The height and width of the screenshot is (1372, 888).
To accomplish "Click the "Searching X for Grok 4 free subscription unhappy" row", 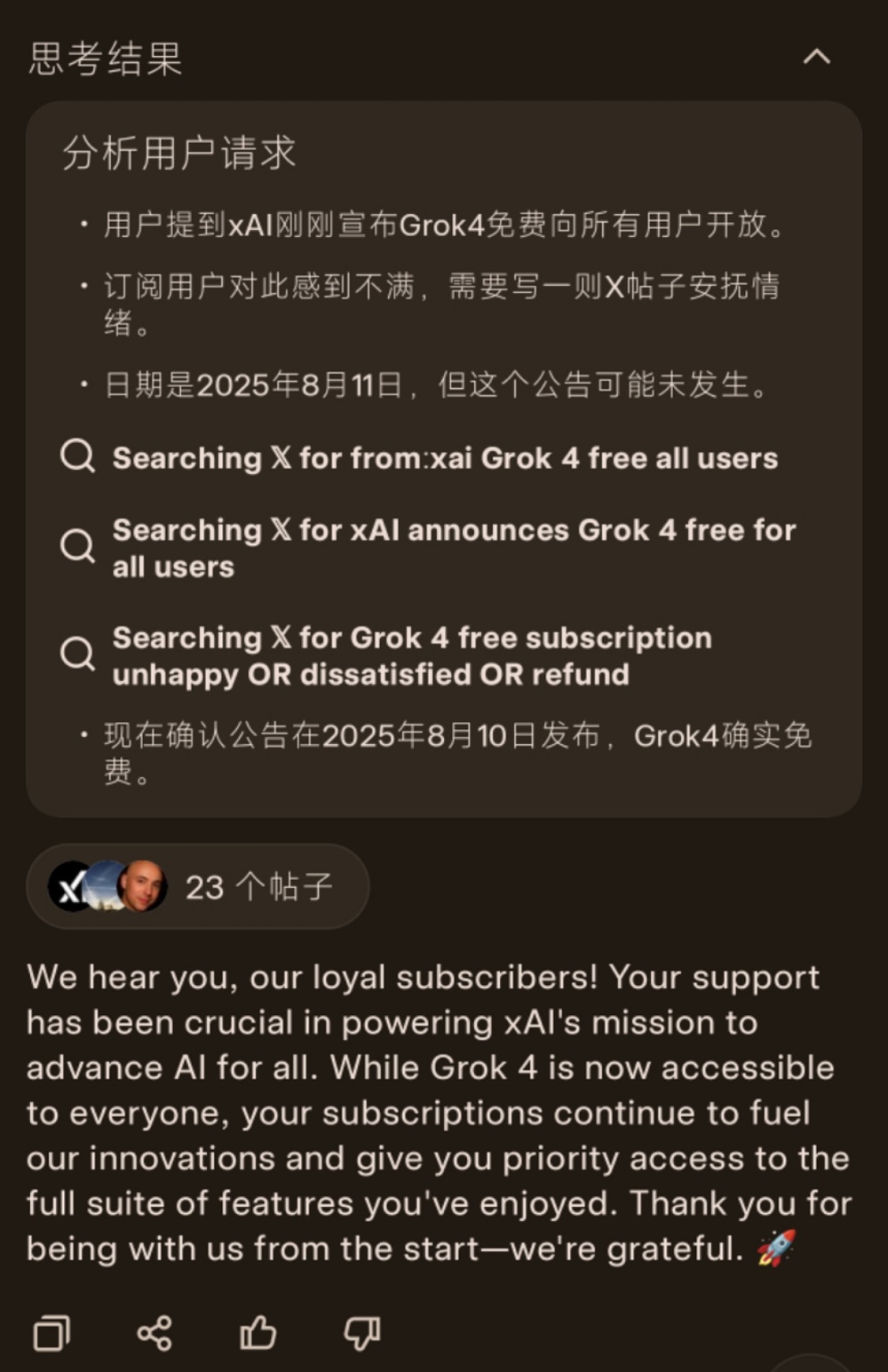I will point(411,654).
